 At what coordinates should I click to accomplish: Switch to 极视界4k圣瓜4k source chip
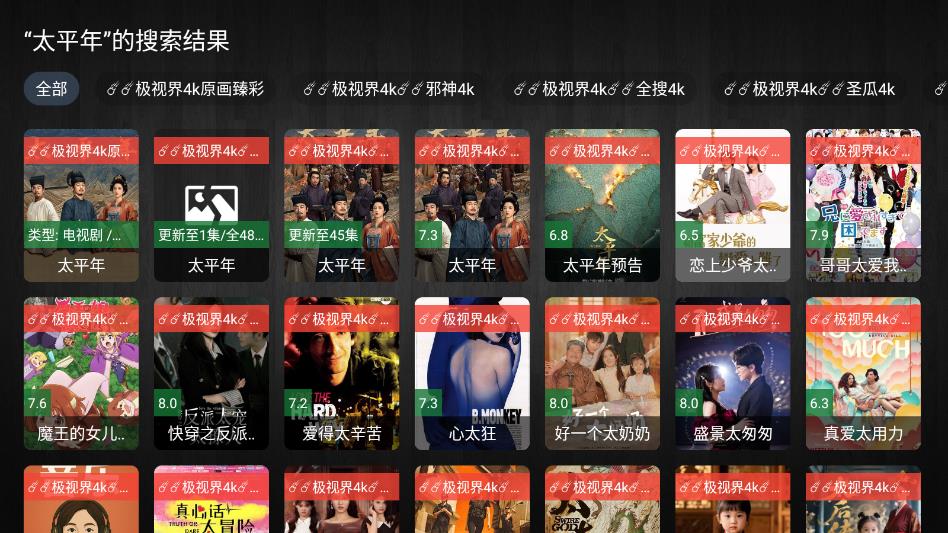(x=810, y=89)
